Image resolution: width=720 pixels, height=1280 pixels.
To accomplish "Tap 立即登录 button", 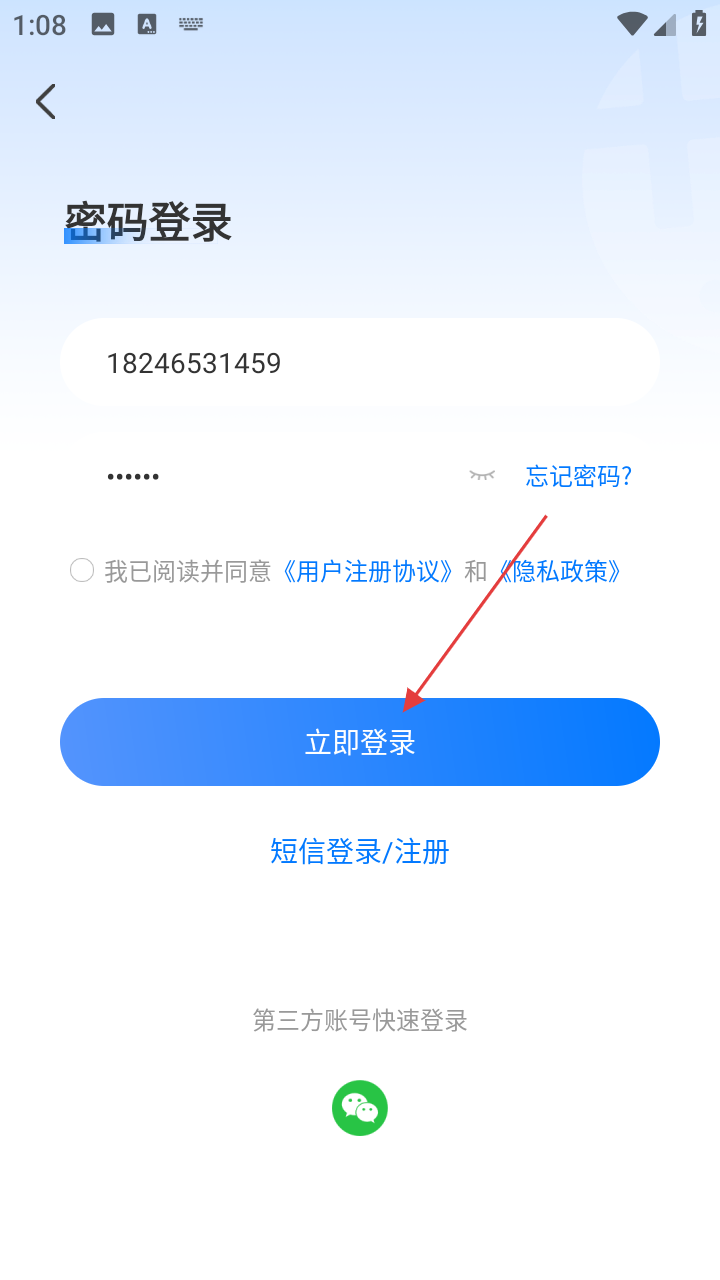I will tap(360, 742).
